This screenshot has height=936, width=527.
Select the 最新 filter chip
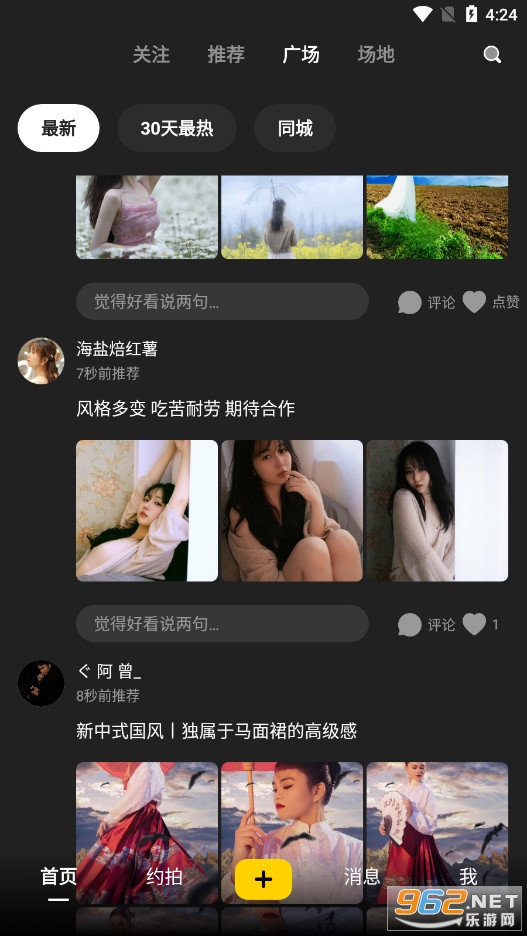[58, 128]
